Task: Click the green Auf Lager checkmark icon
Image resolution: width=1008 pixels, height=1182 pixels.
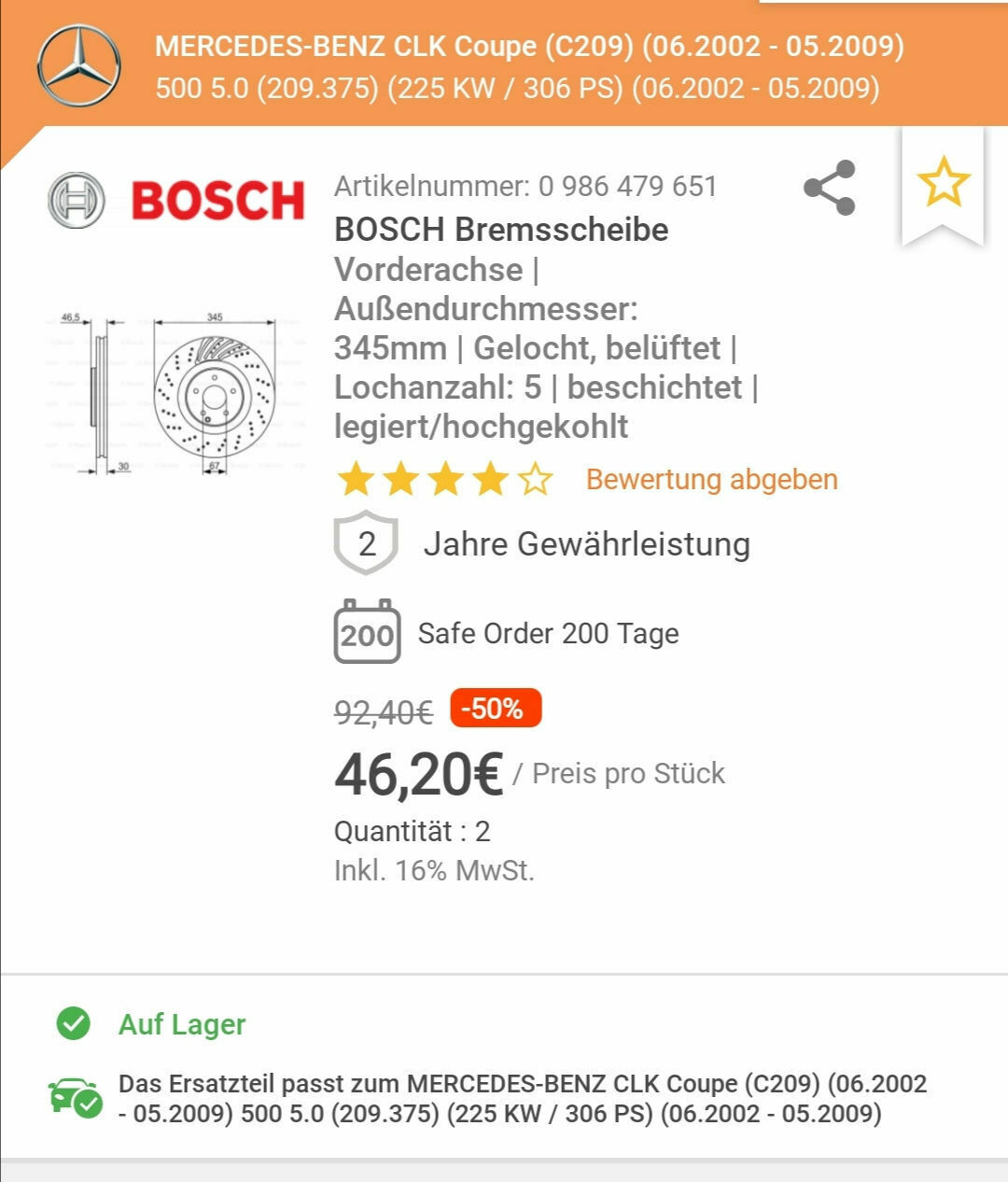Action: pyautogui.click(x=73, y=1024)
